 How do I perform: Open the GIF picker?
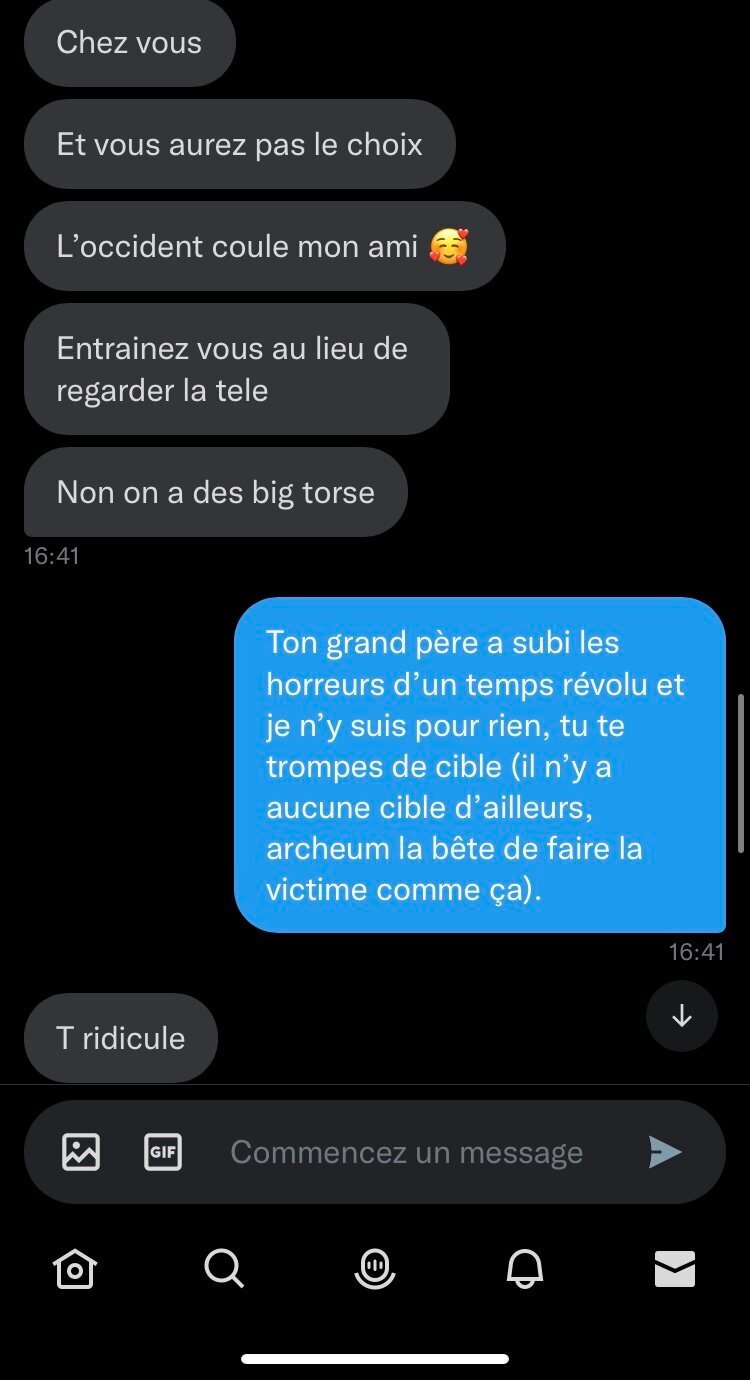coord(163,1152)
